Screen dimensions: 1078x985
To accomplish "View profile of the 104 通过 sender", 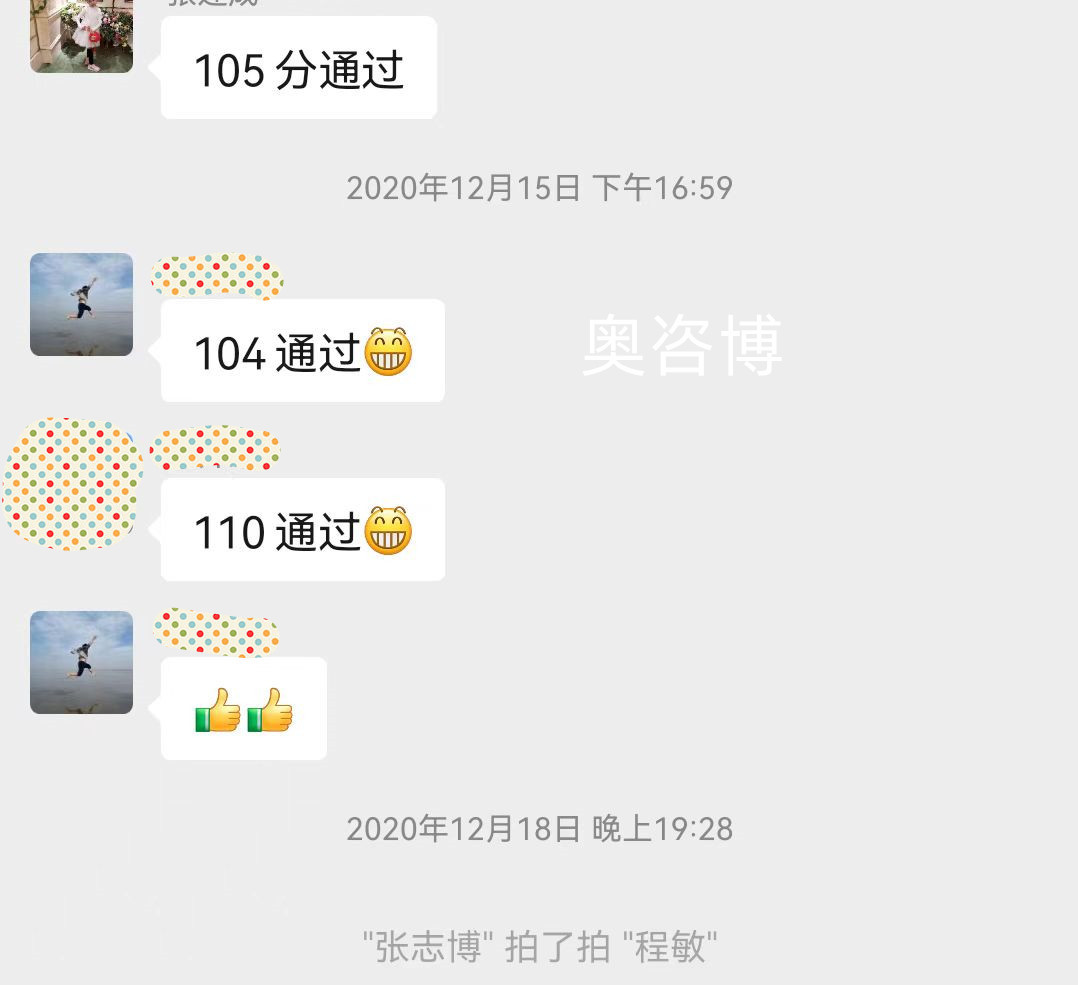I will (81, 304).
